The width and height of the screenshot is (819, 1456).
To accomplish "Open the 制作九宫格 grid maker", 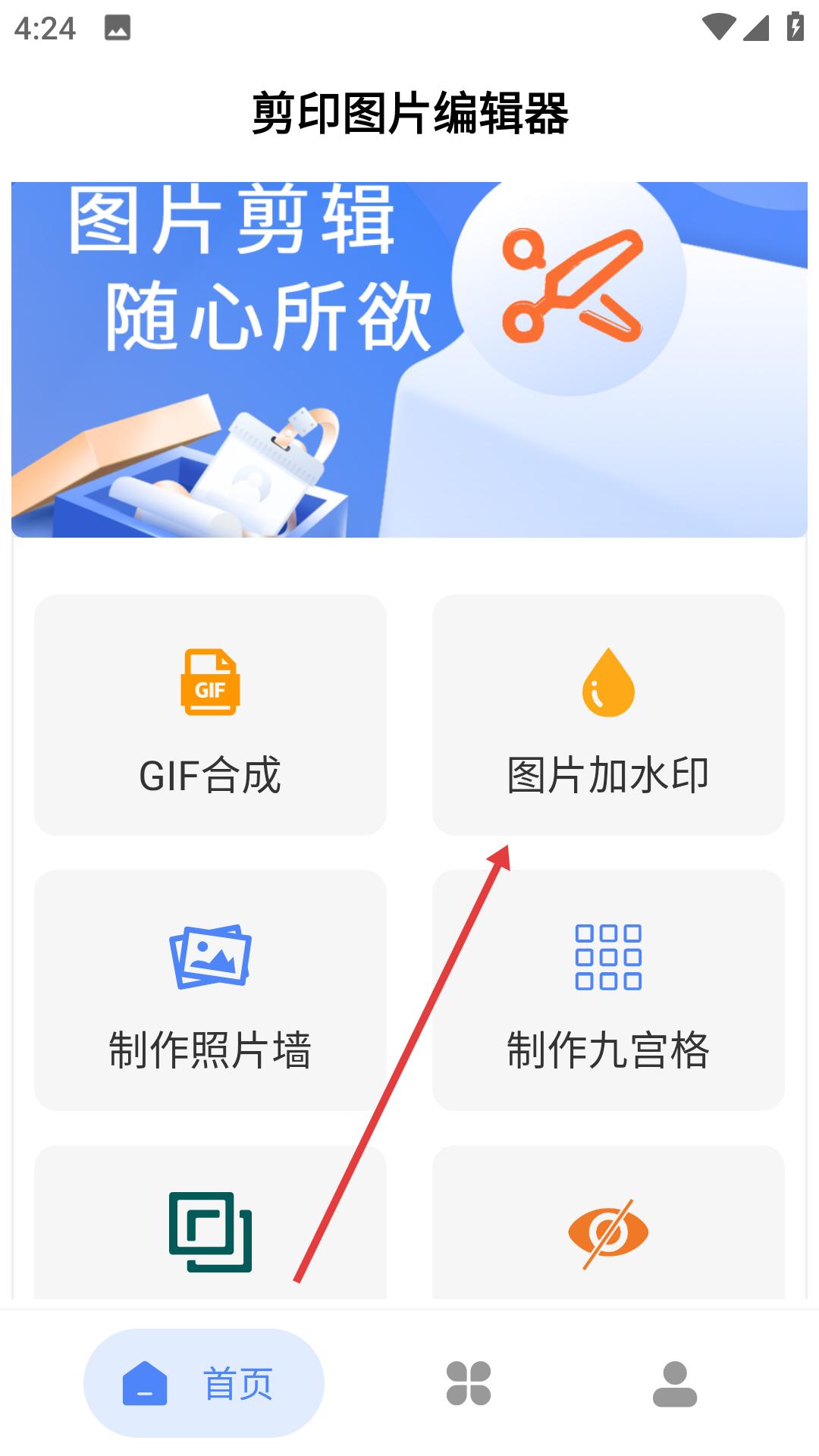I will (608, 990).
